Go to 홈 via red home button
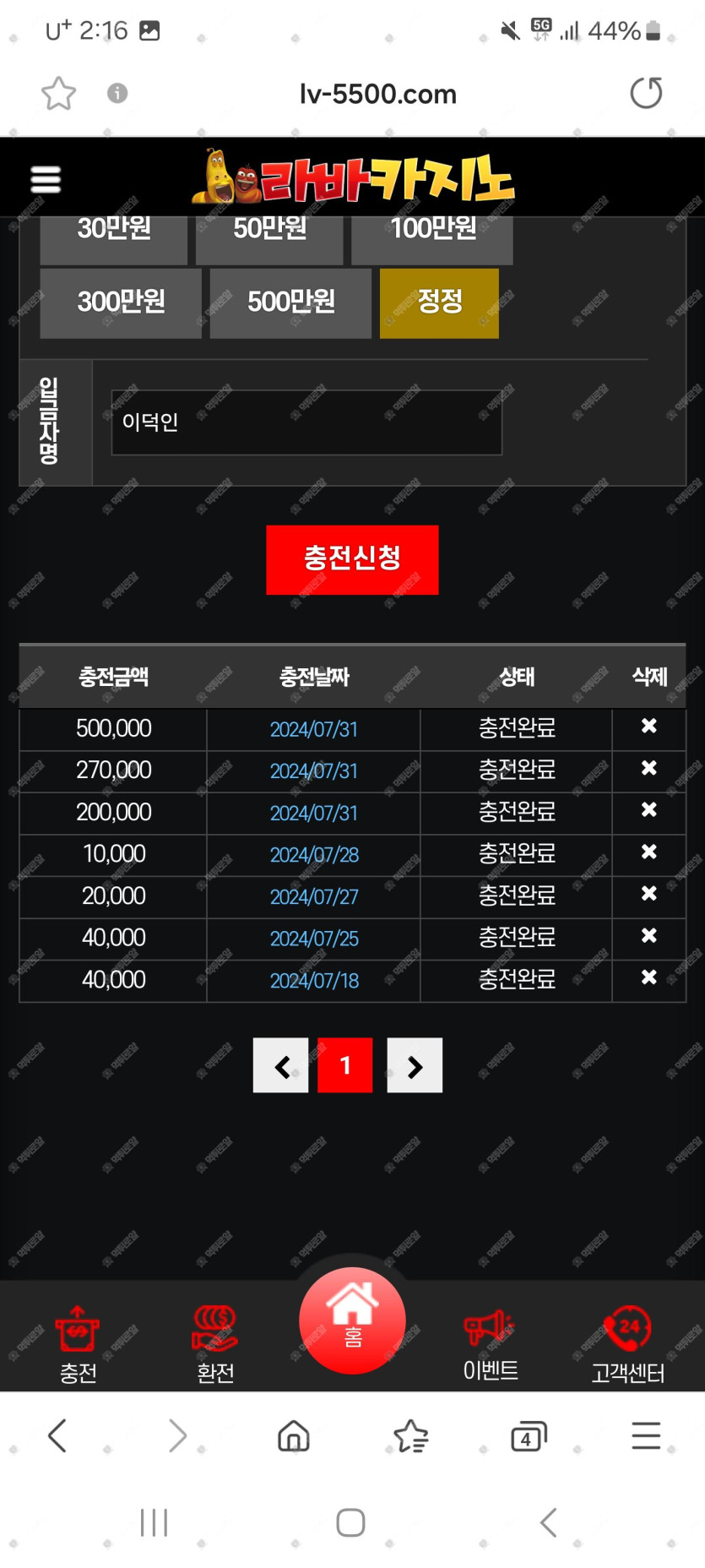 352,1320
